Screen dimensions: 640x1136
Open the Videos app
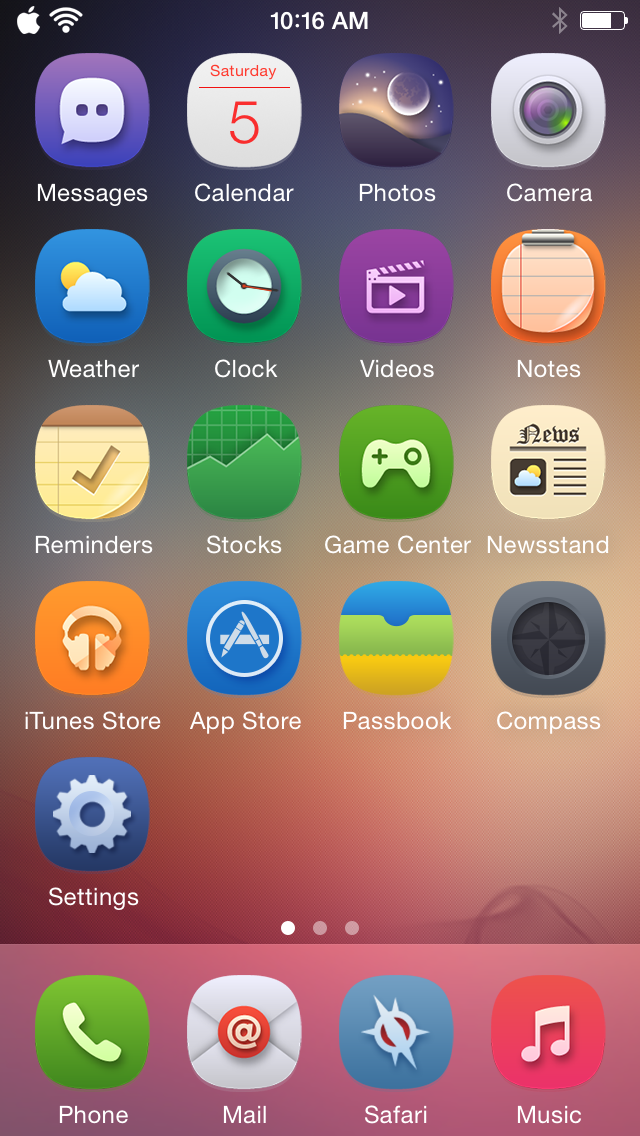tap(396, 287)
